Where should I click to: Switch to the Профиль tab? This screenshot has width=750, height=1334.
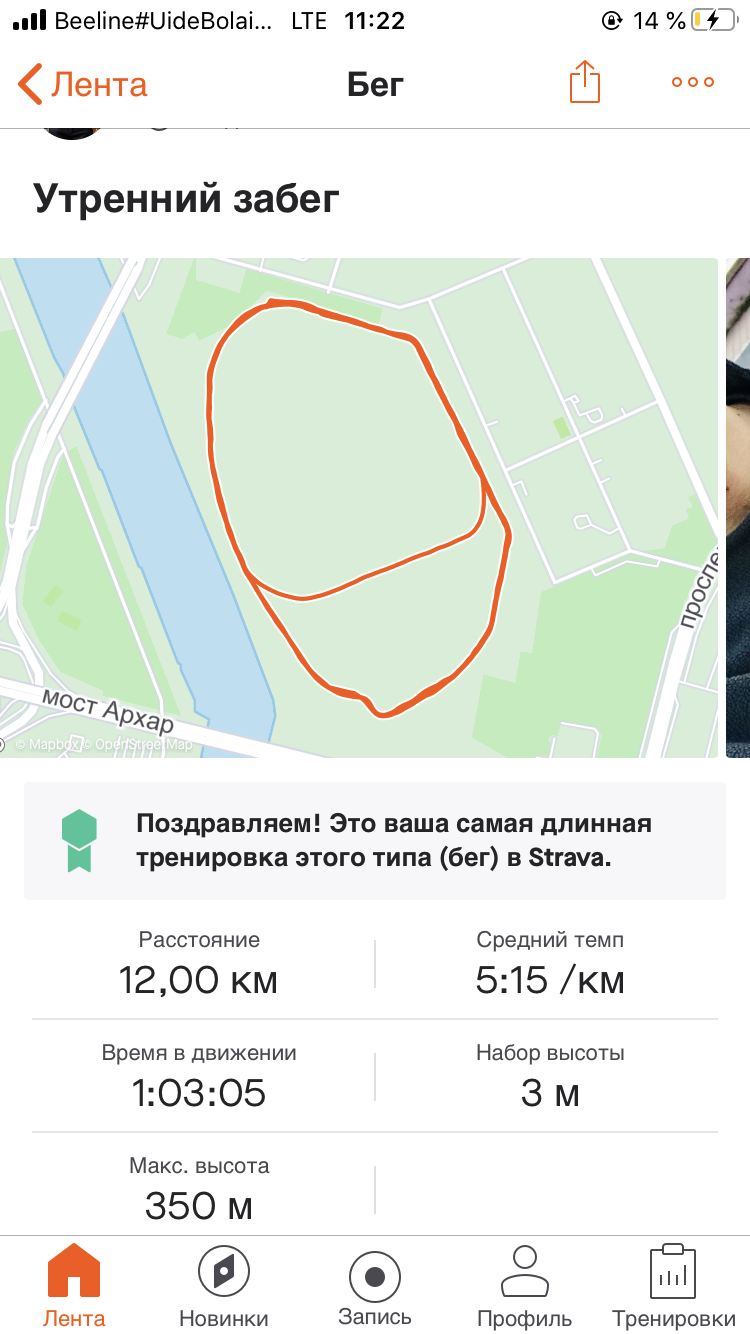click(524, 1285)
